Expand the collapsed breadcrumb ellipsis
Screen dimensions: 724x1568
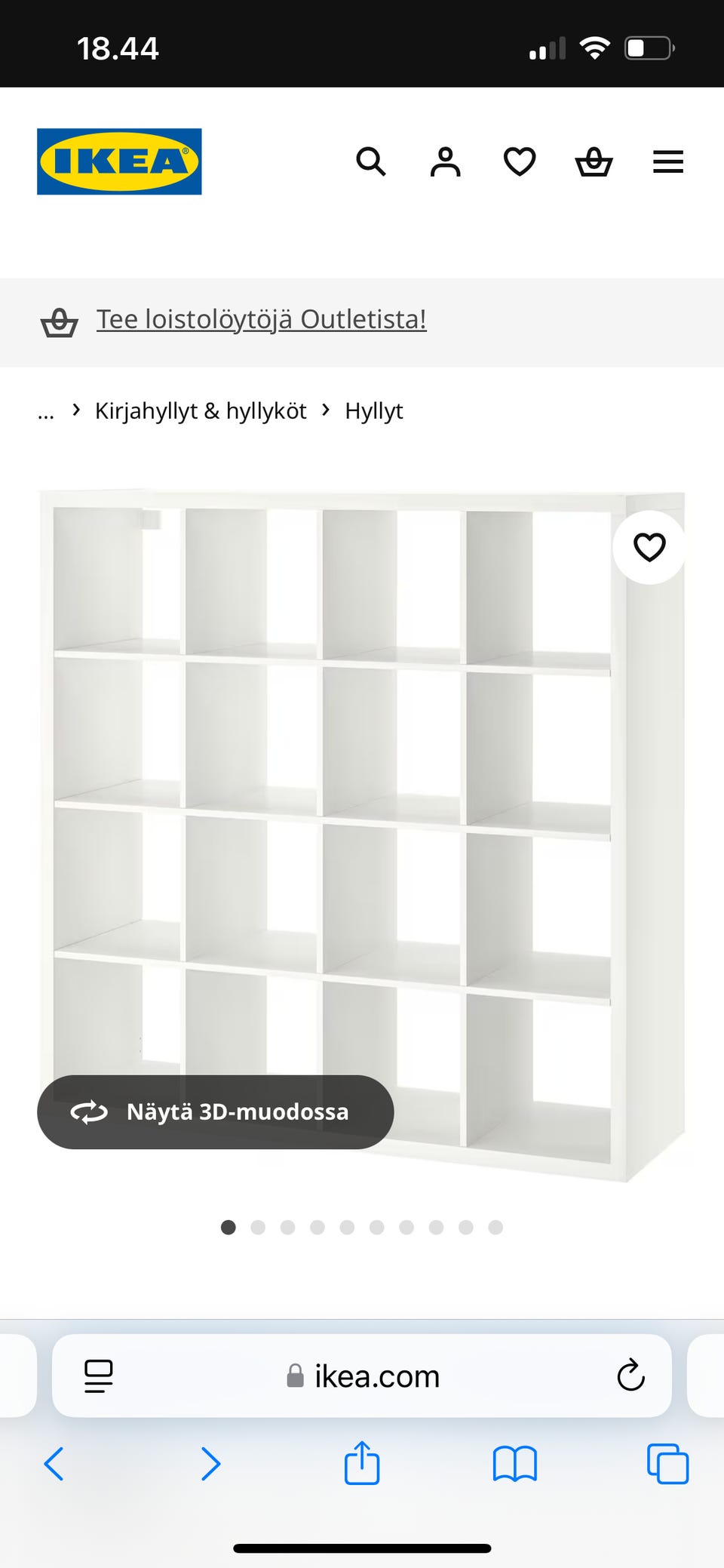(x=46, y=412)
